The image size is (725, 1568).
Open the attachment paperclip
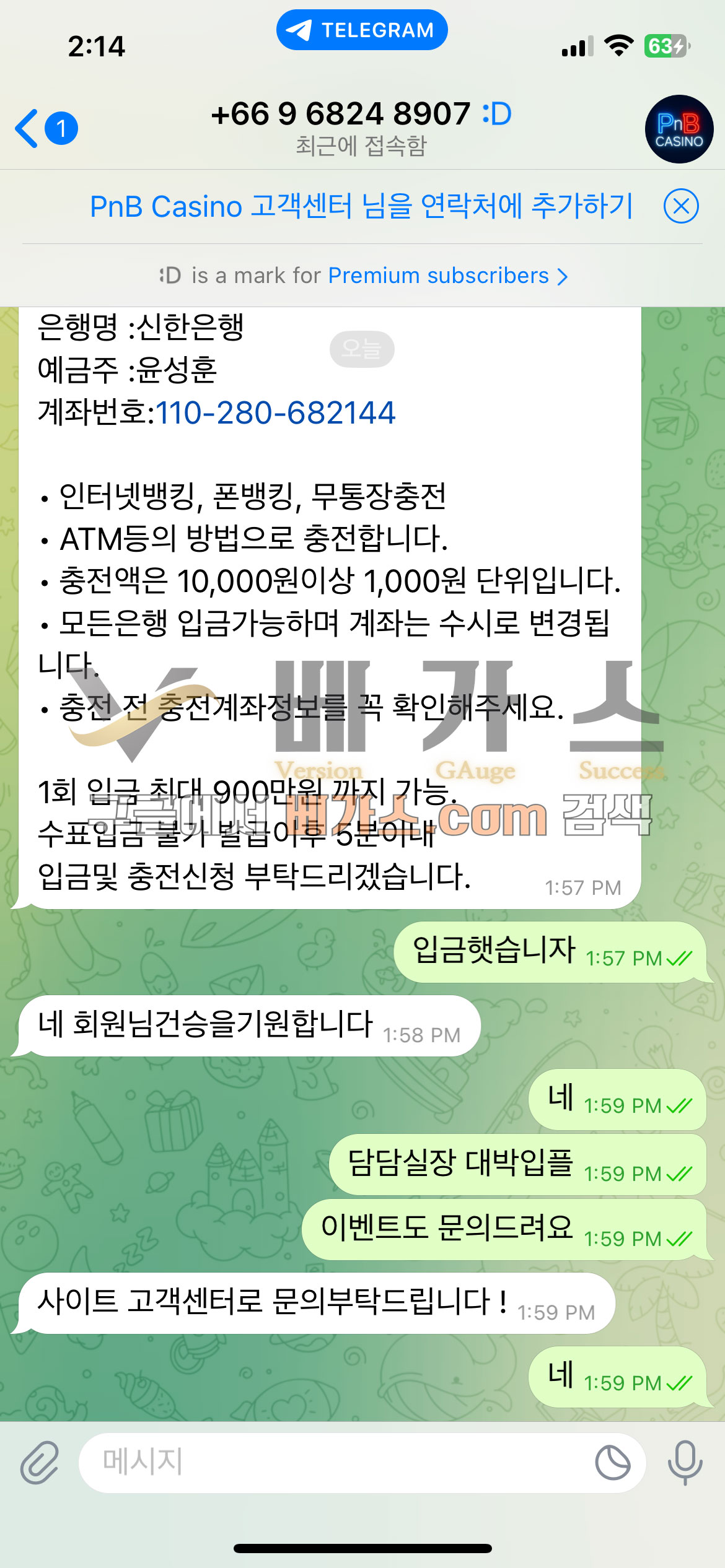tap(40, 1463)
